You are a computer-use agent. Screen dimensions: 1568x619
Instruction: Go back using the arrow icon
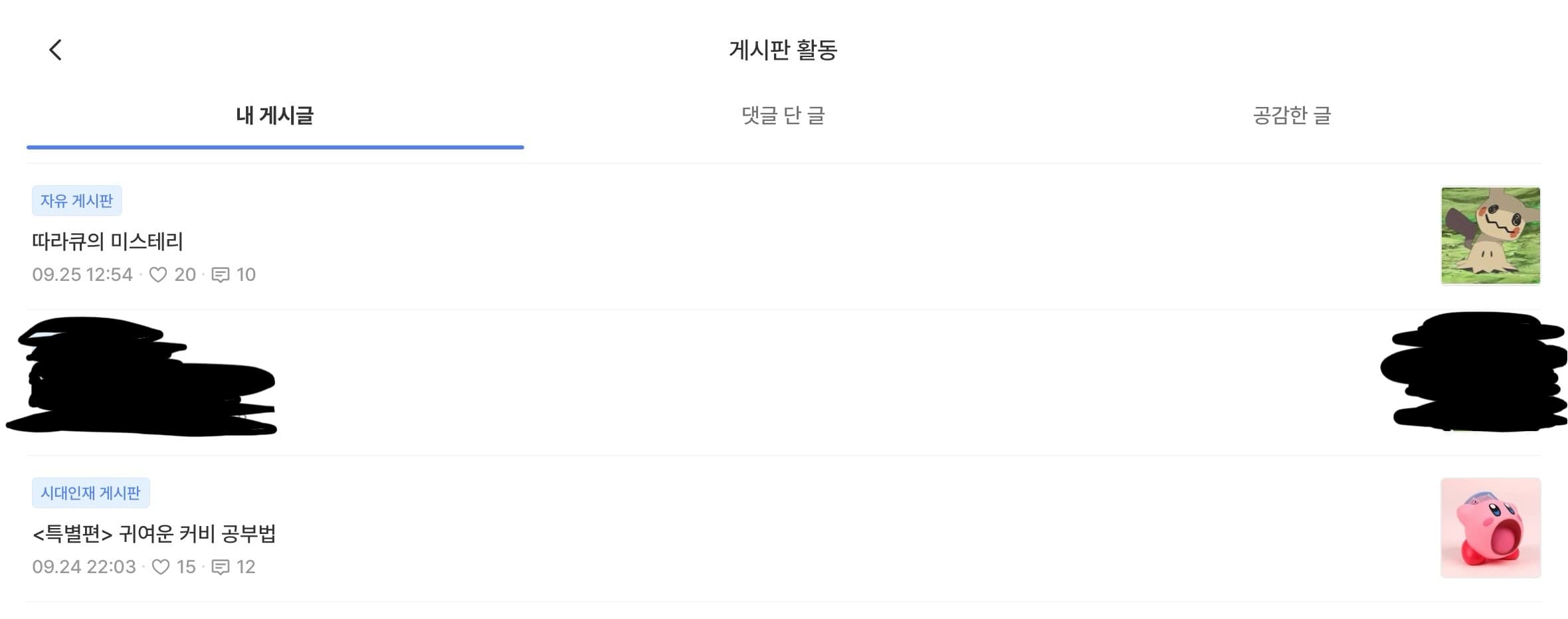click(x=56, y=50)
